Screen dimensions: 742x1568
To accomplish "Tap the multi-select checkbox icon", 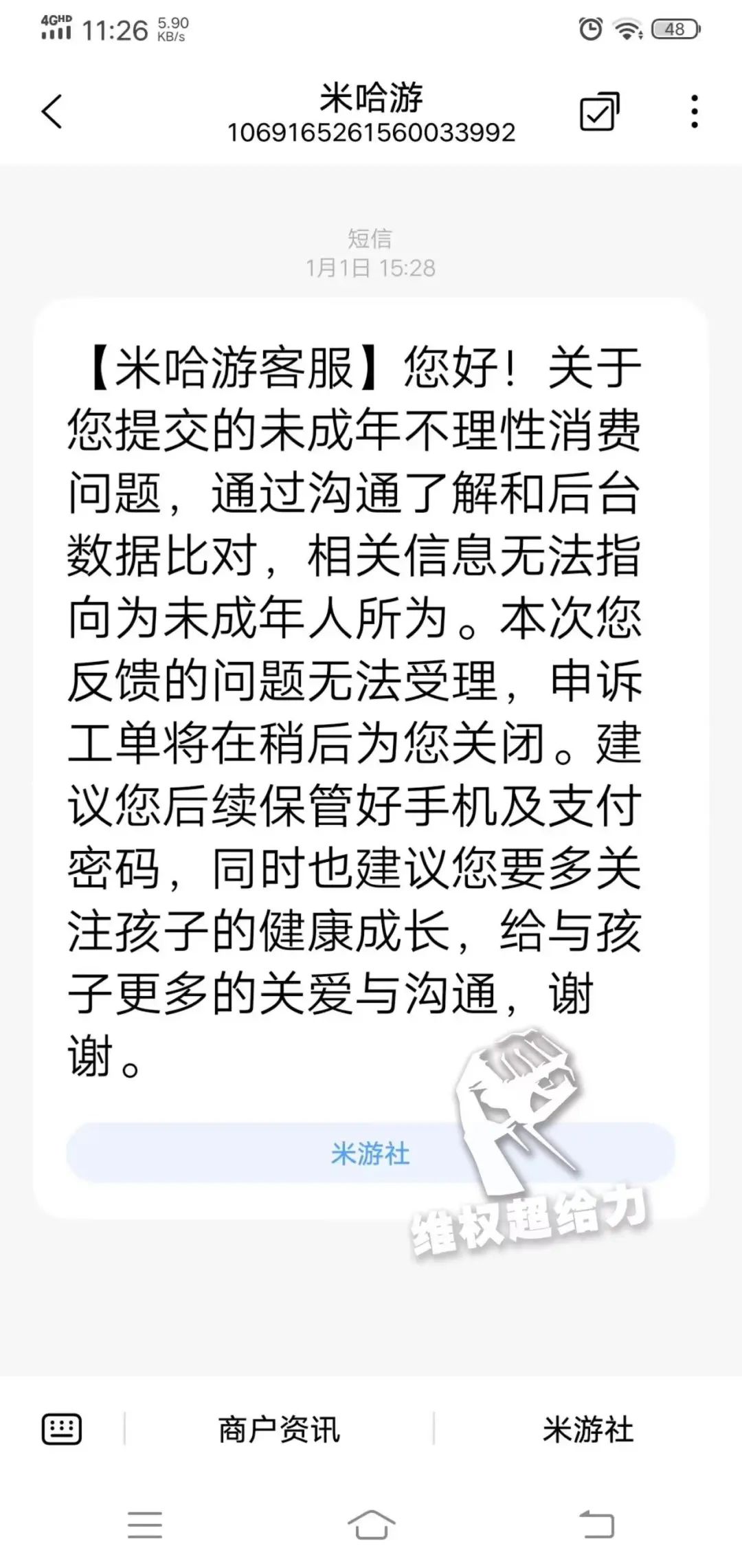I will (x=599, y=112).
